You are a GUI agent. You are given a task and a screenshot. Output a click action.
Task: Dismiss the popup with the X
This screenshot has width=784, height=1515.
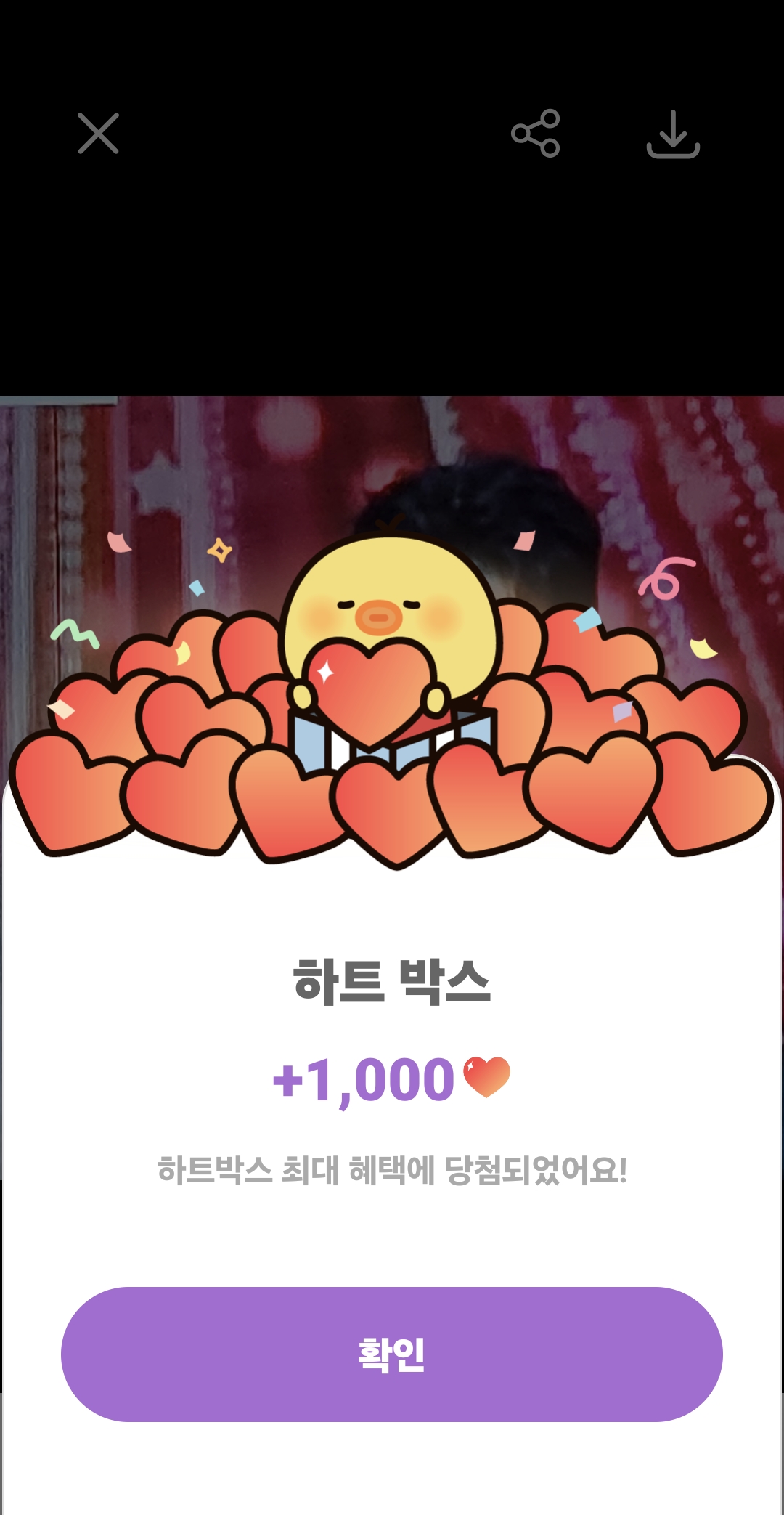[x=99, y=135]
